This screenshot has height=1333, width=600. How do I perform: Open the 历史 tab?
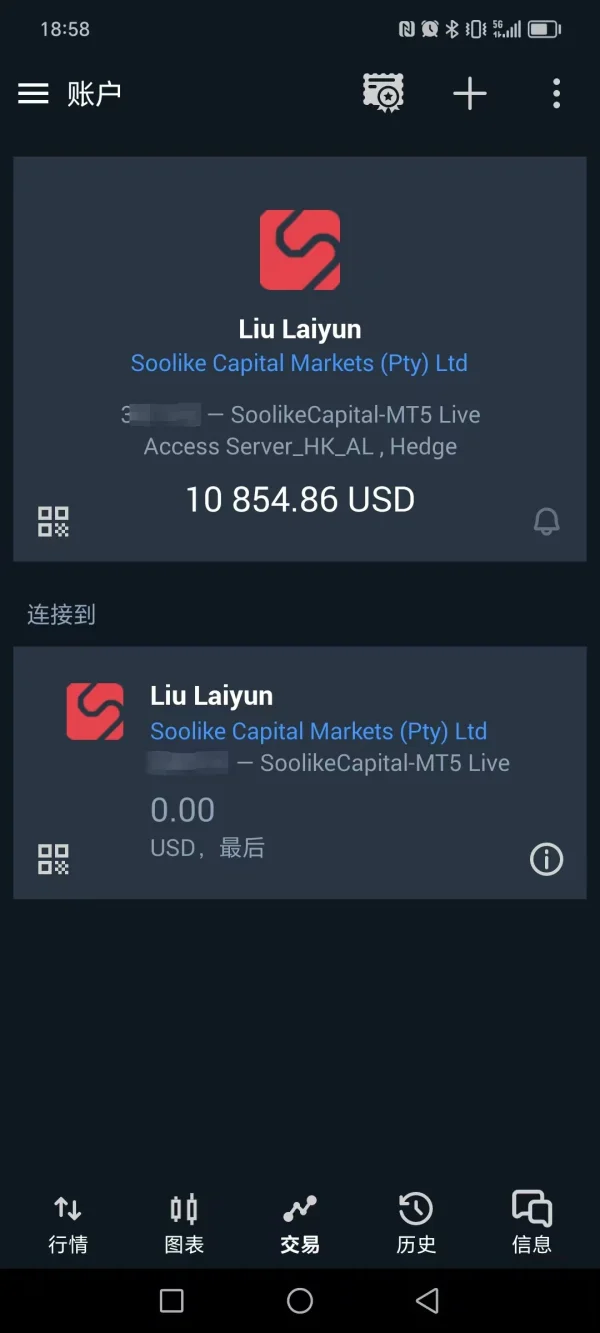[416, 1224]
